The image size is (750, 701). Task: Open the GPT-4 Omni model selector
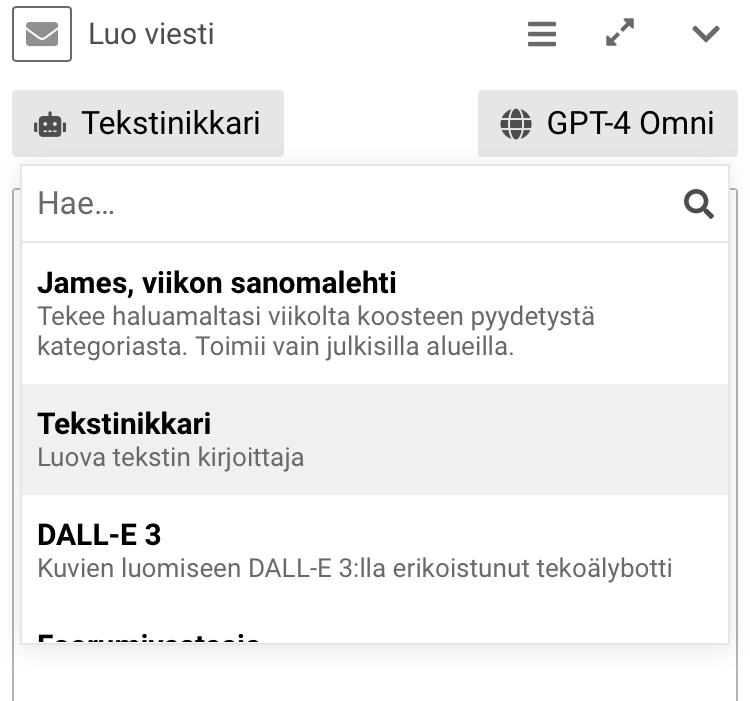pos(607,123)
